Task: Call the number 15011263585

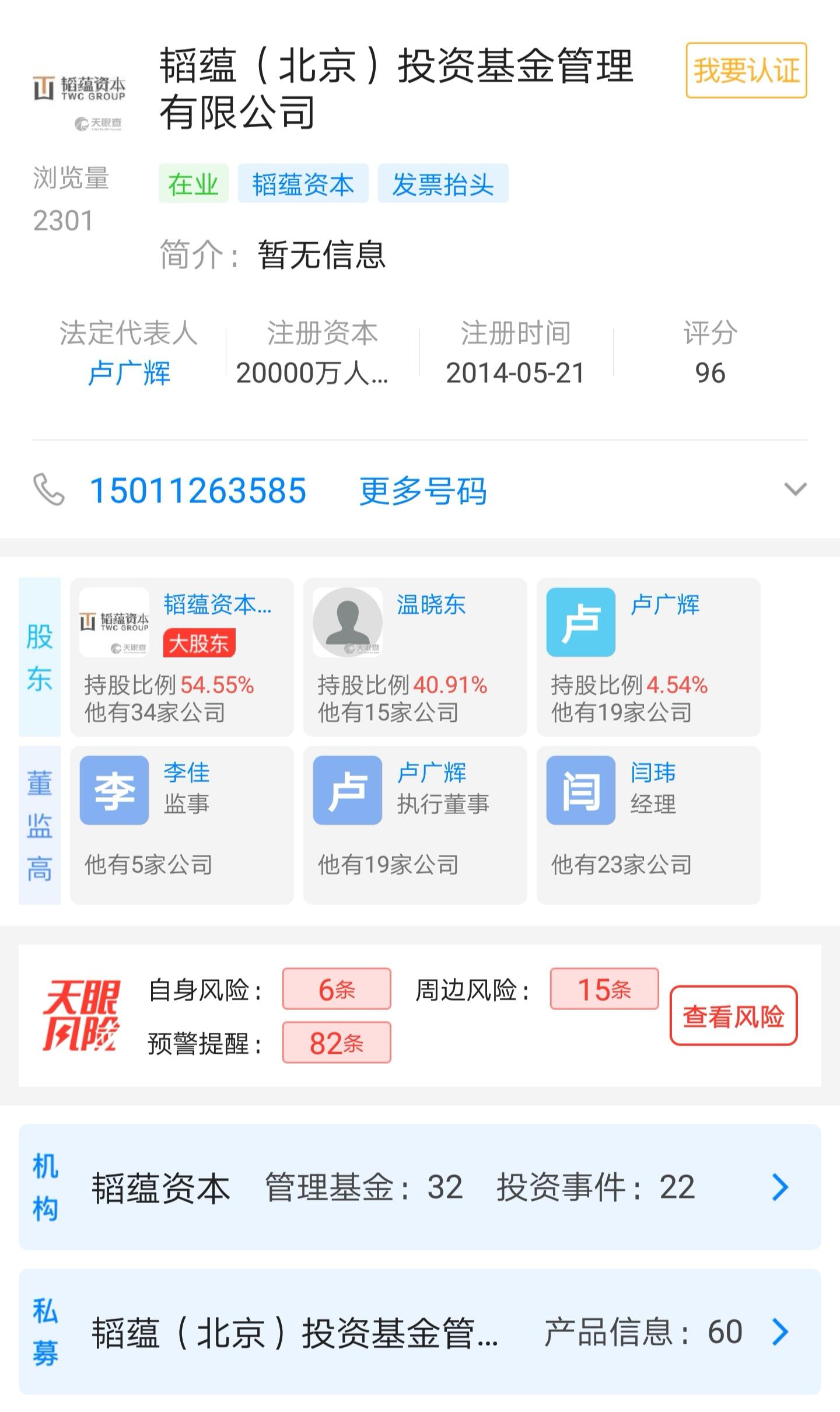Action: tap(198, 490)
